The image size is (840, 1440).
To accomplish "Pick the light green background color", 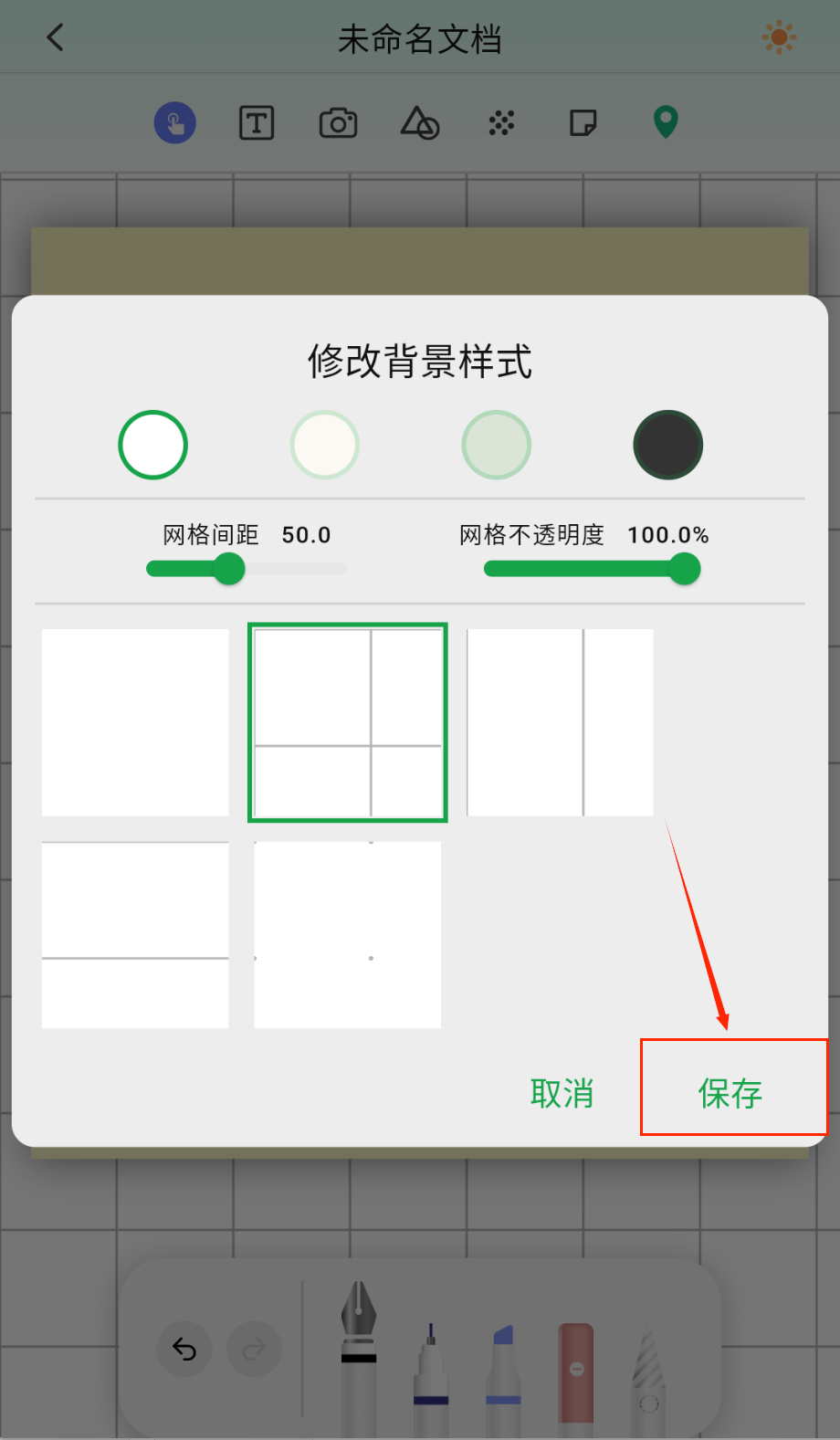I will [x=496, y=445].
